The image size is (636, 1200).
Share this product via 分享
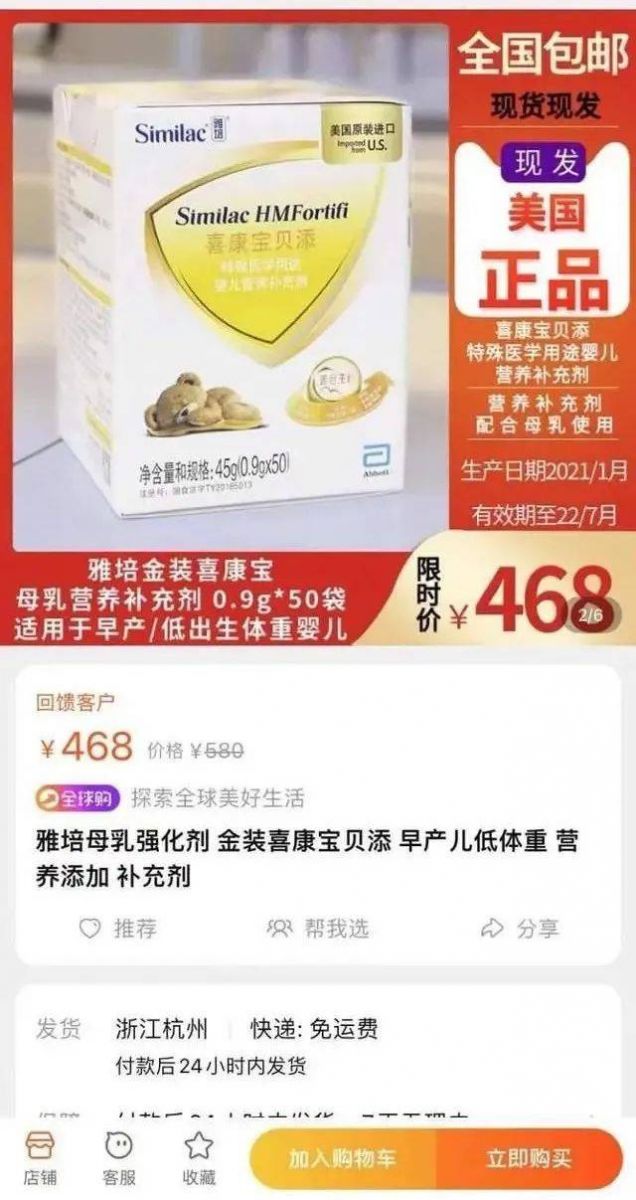pyautogui.click(x=520, y=928)
